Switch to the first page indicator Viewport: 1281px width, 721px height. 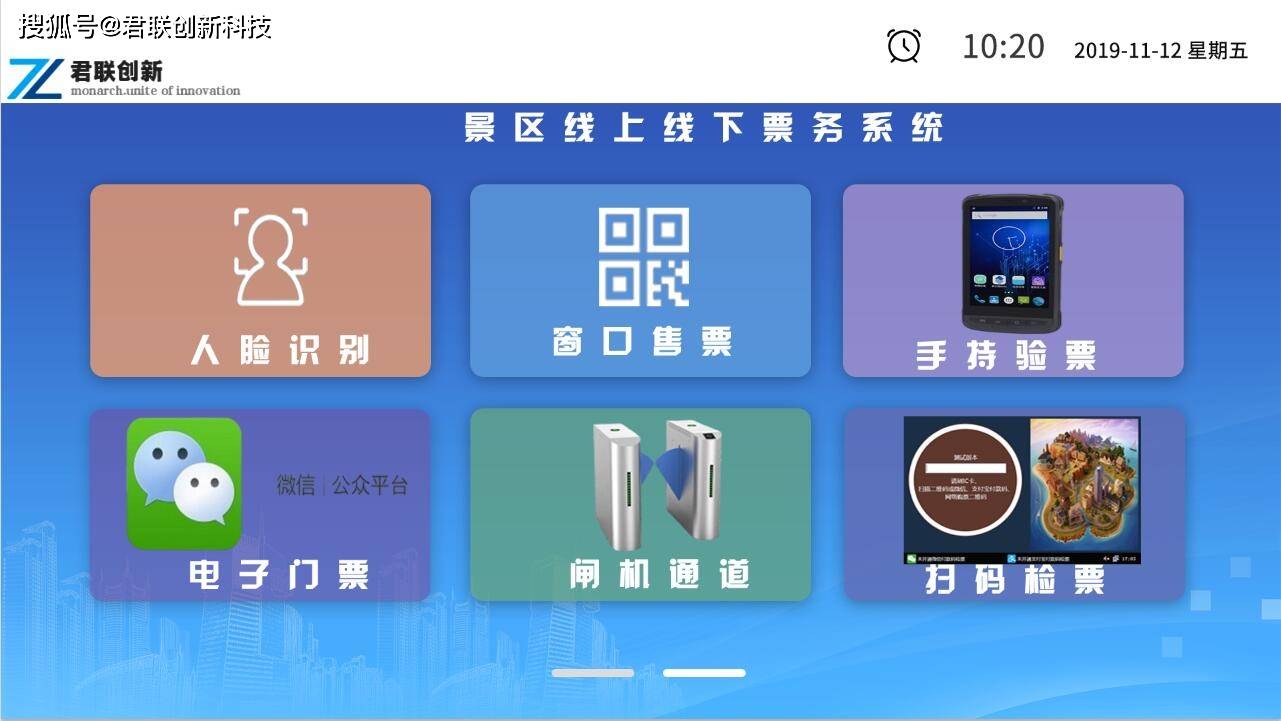click(x=592, y=673)
